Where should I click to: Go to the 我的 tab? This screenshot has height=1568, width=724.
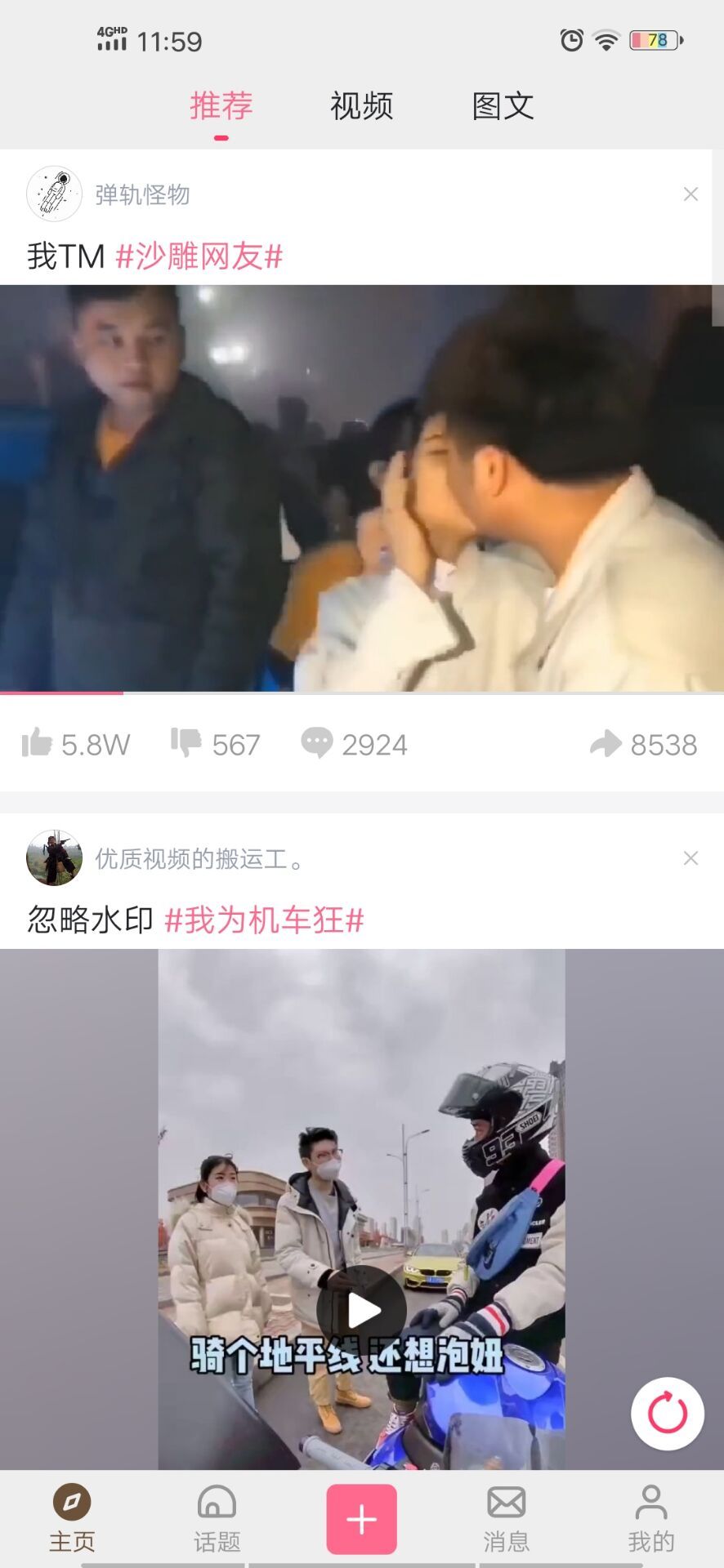pos(651,1517)
